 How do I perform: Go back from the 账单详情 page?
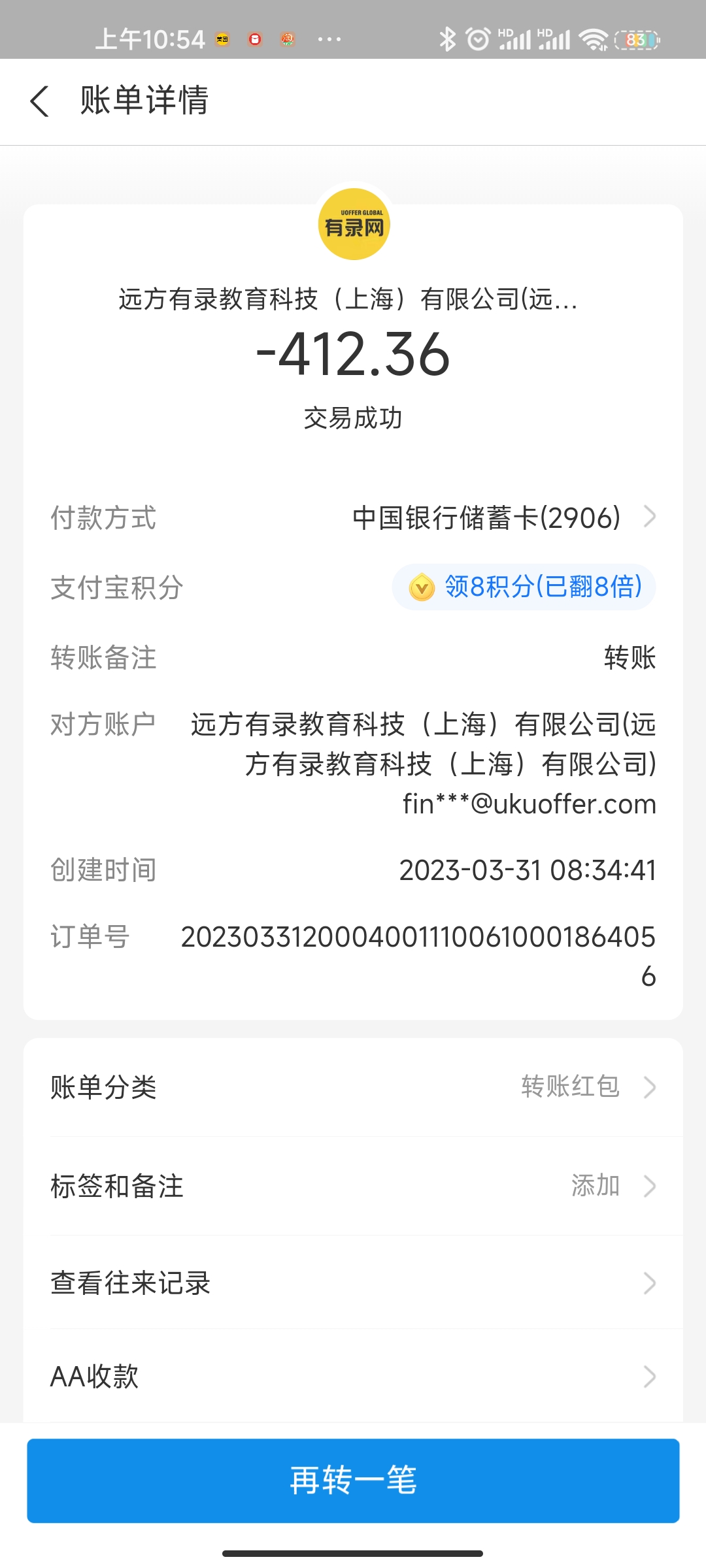click(41, 102)
